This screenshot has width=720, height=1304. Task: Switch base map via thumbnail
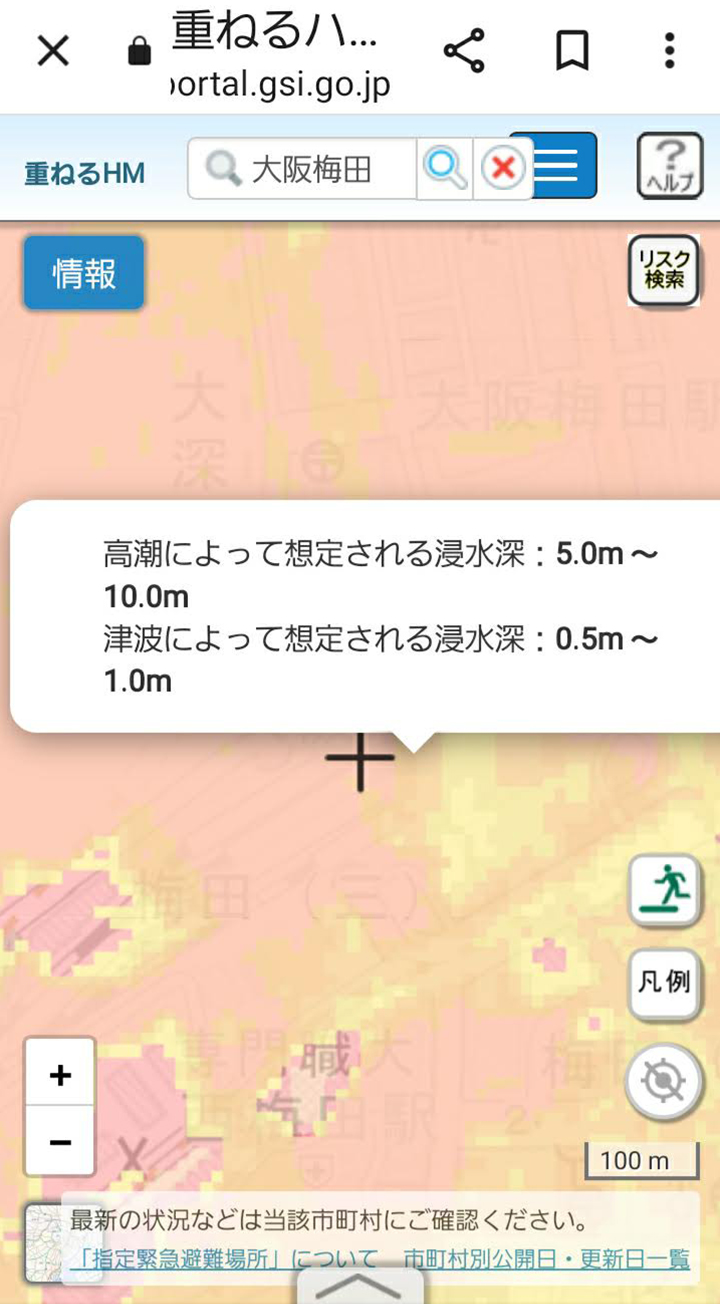[43, 1243]
